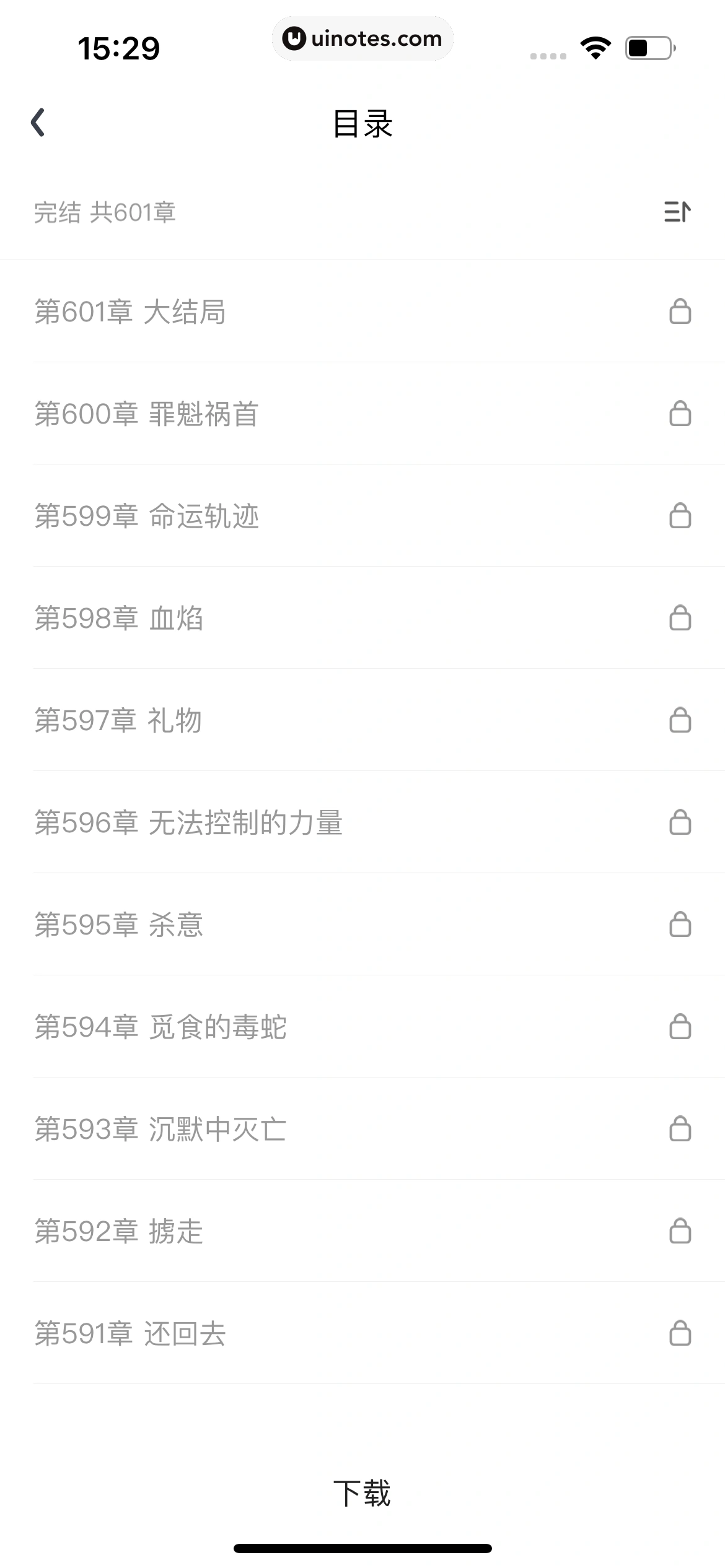725x1568 pixels.
Task: Collapse this page via back arrow
Action: (x=38, y=123)
